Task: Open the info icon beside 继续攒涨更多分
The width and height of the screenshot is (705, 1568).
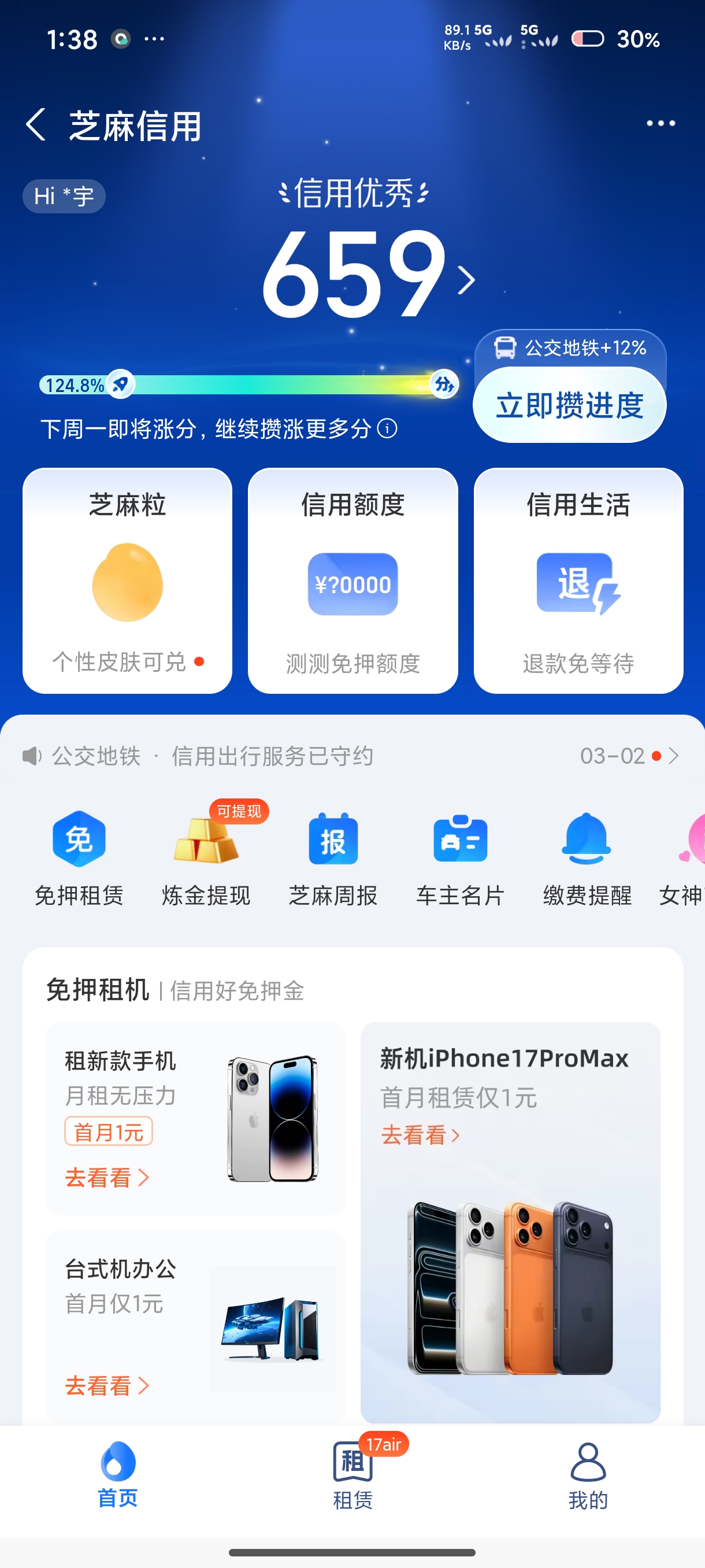Action: [x=388, y=428]
